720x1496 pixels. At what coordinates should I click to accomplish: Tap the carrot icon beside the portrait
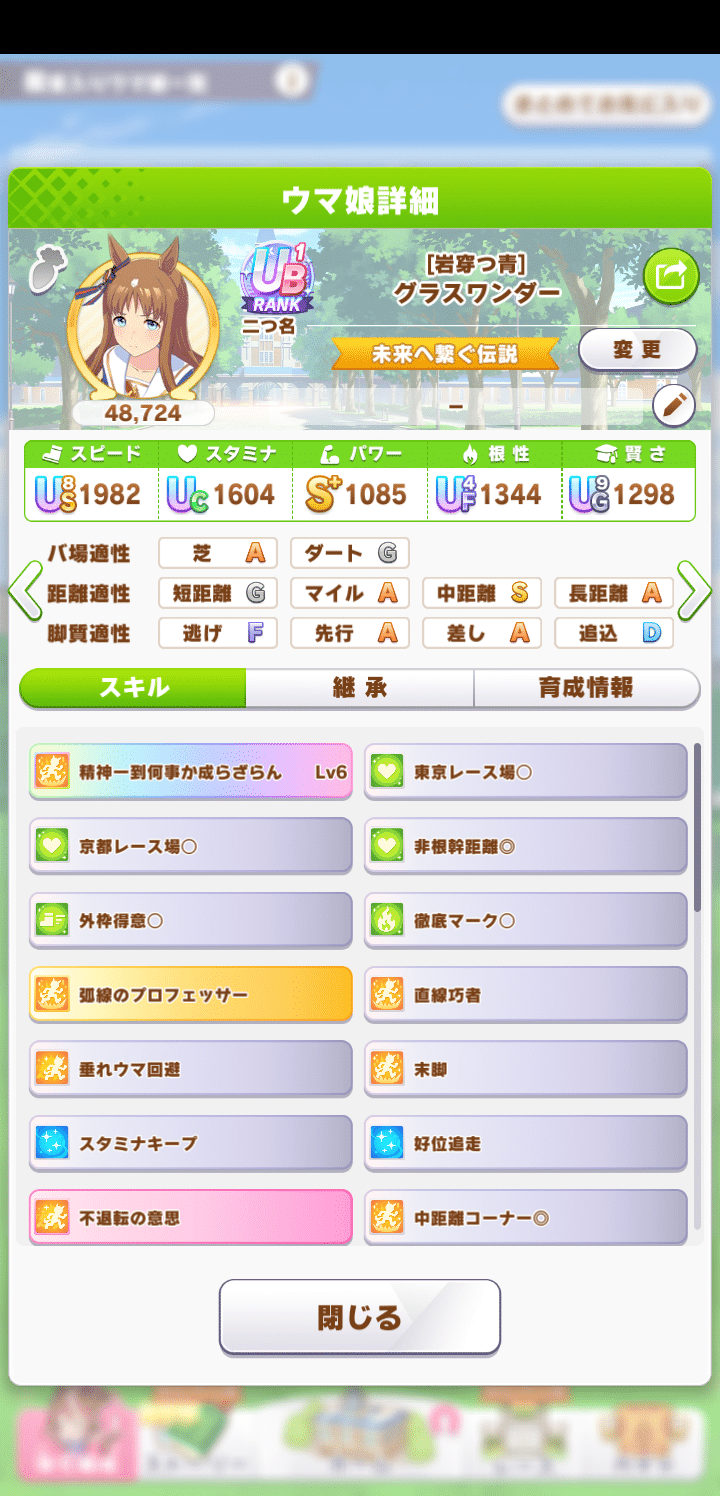point(45,268)
